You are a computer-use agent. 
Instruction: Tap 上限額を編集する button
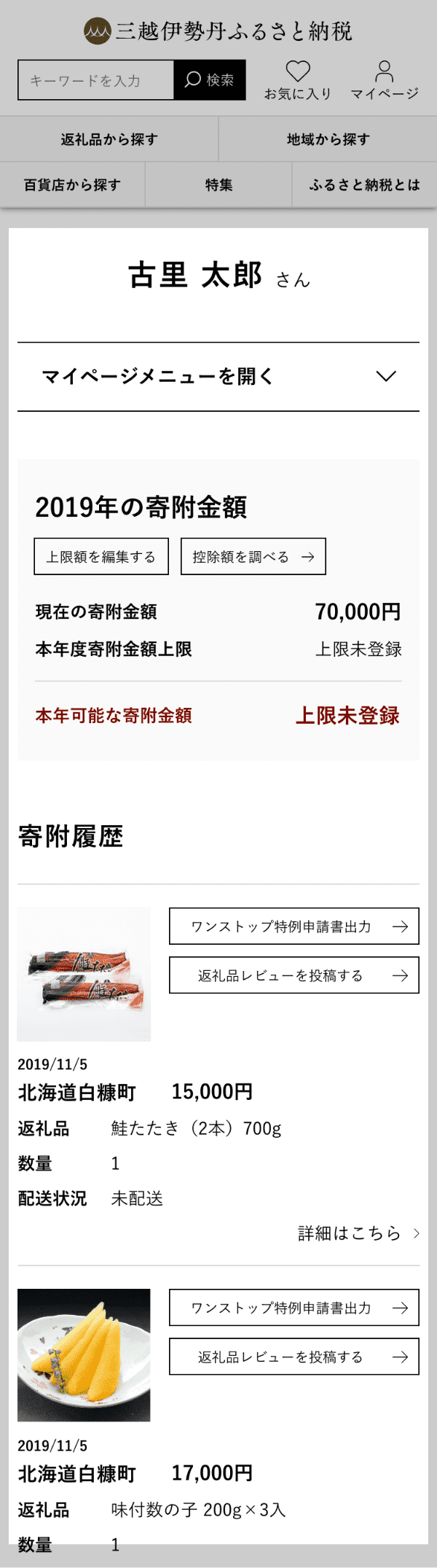pos(101,557)
